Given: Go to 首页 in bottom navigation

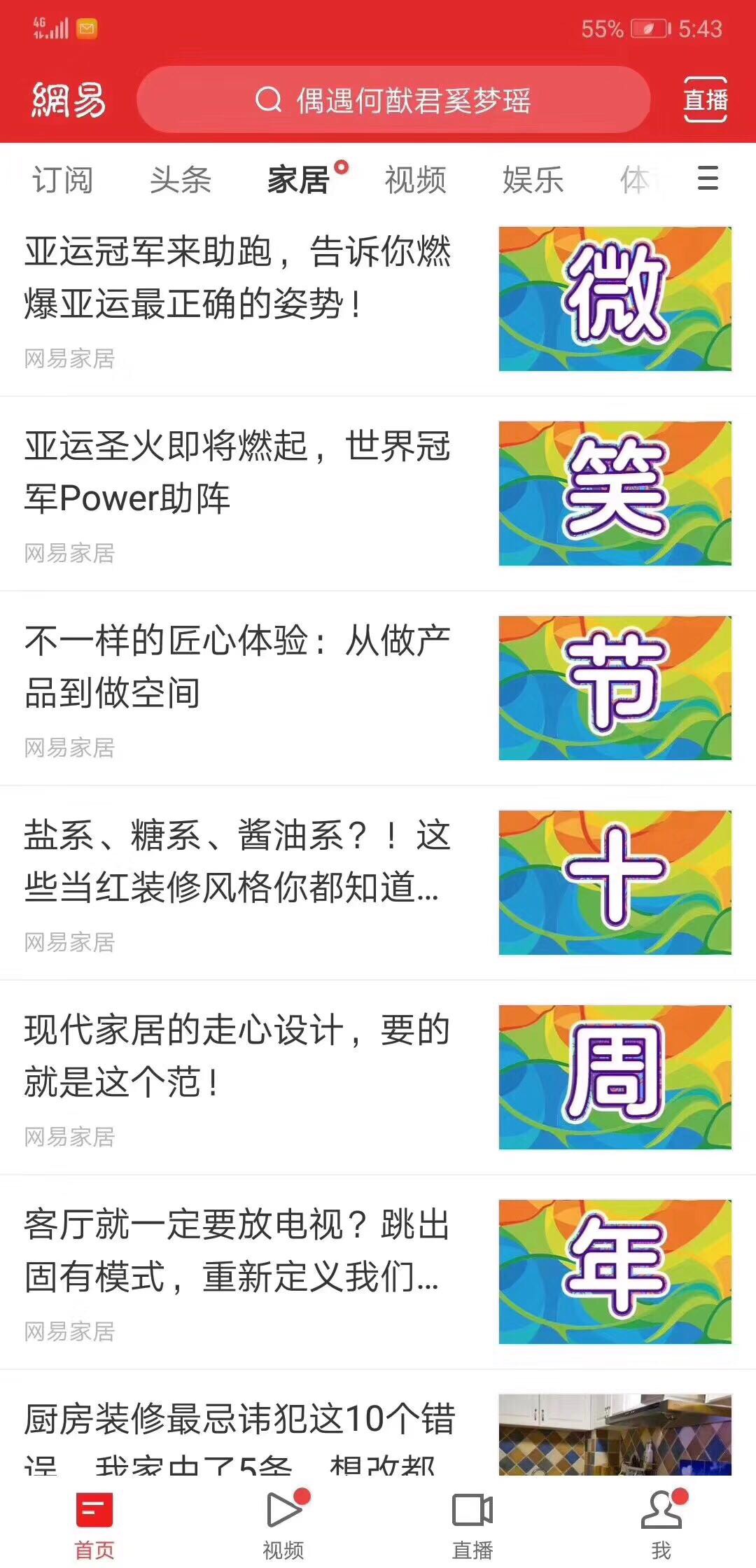Looking at the screenshot, I should tap(94, 1526).
